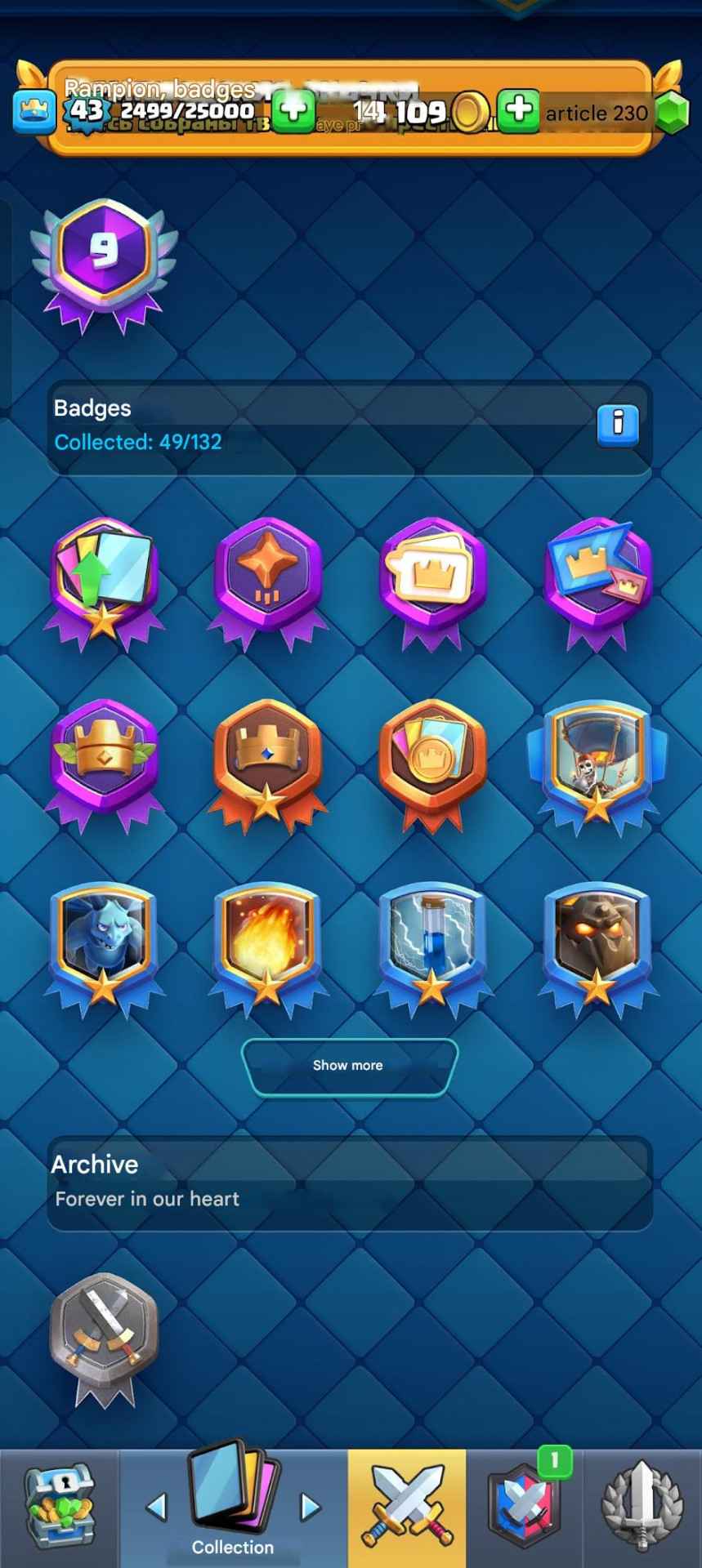Open the events sword laurel tab

point(642,1508)
